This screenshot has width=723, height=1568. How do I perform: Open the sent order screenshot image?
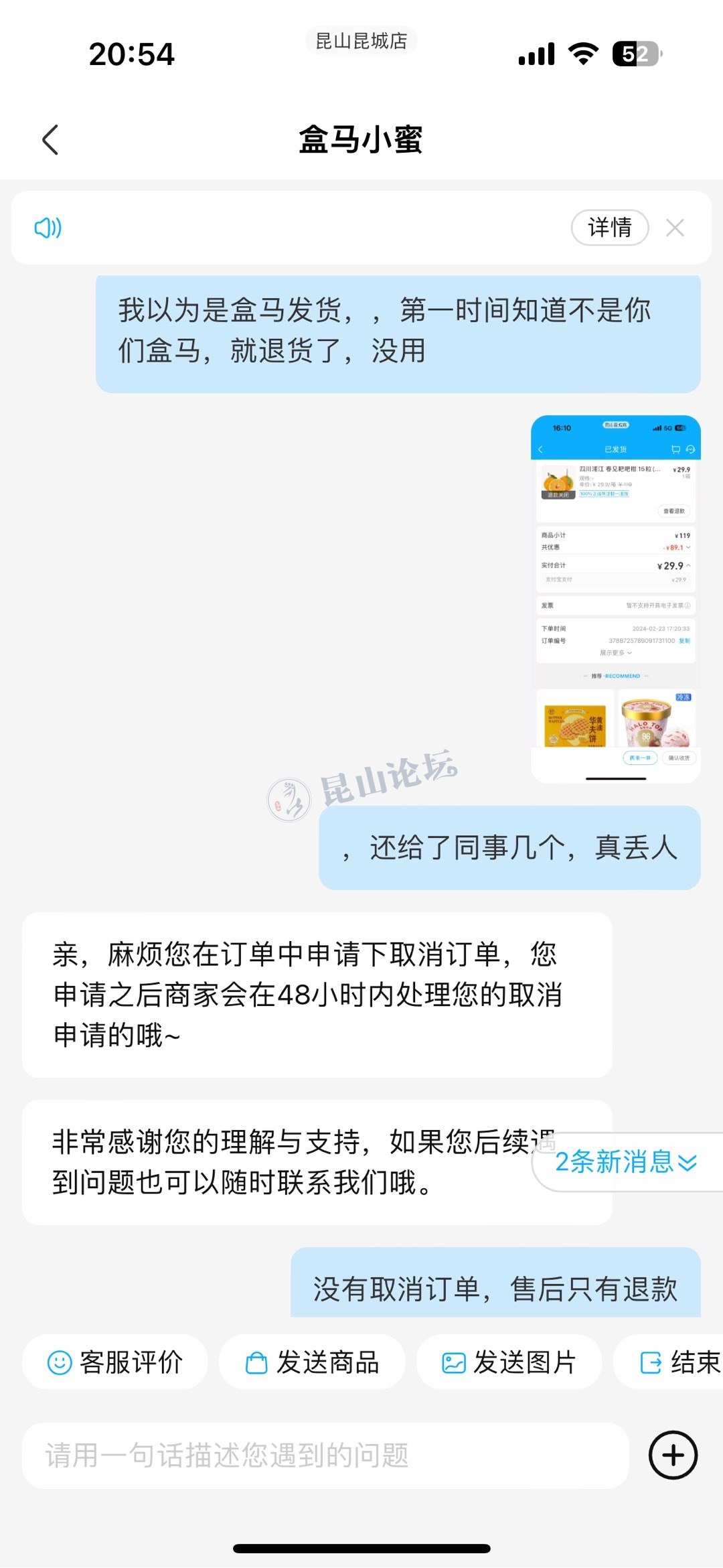[x=615, y=598]
